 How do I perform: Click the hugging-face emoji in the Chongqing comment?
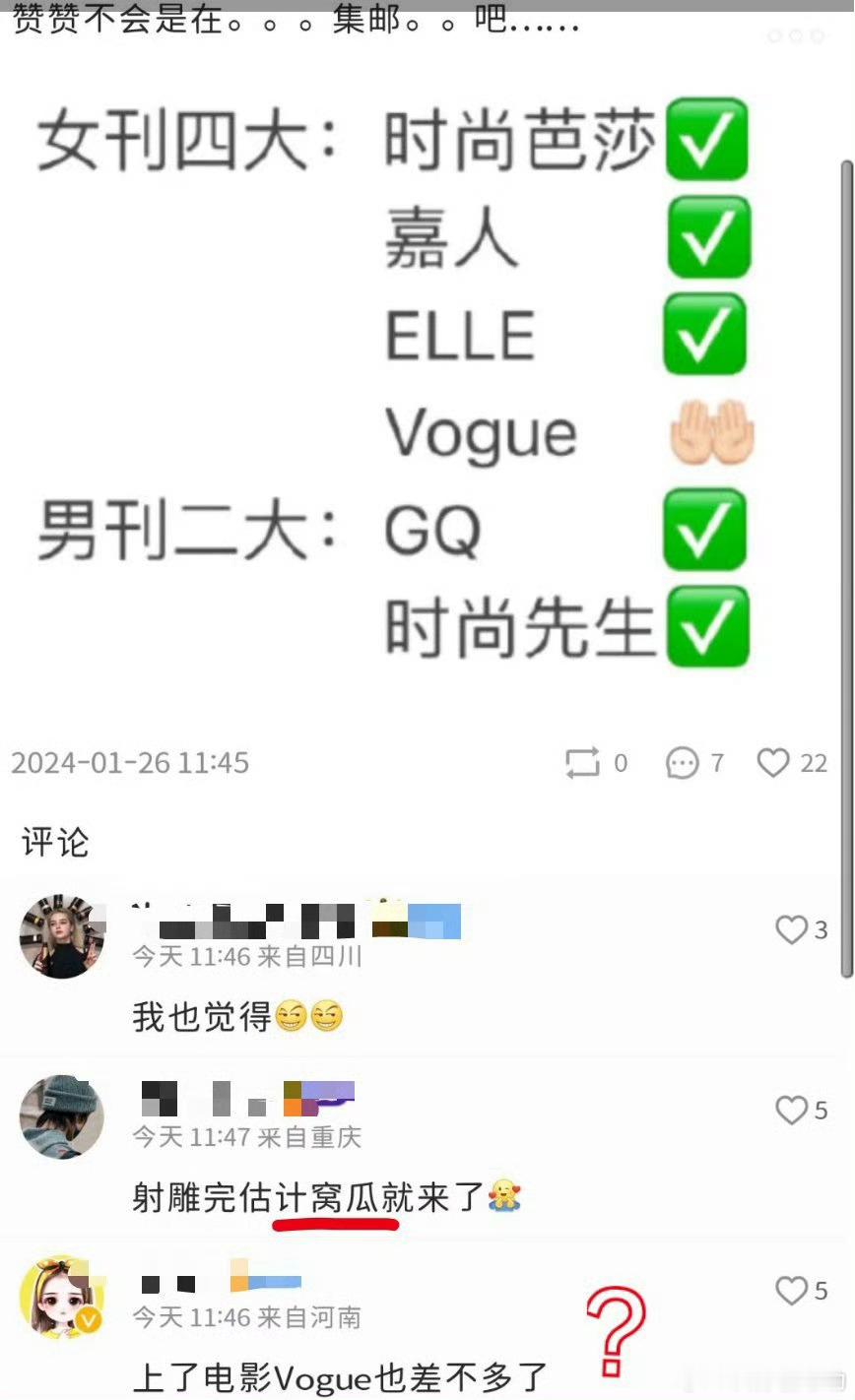click(x=506, y=1195)
